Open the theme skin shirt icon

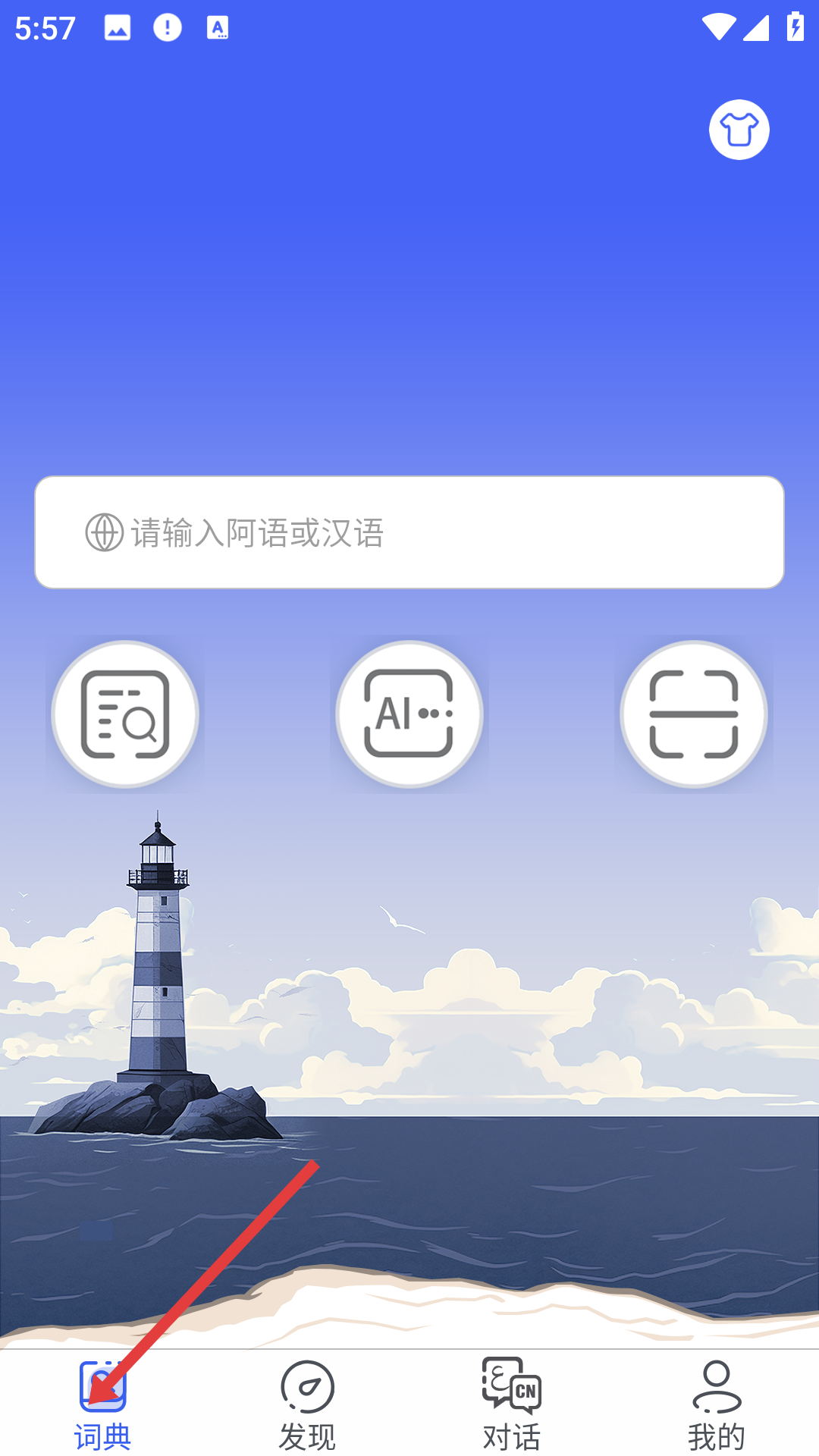click(739, 130)
